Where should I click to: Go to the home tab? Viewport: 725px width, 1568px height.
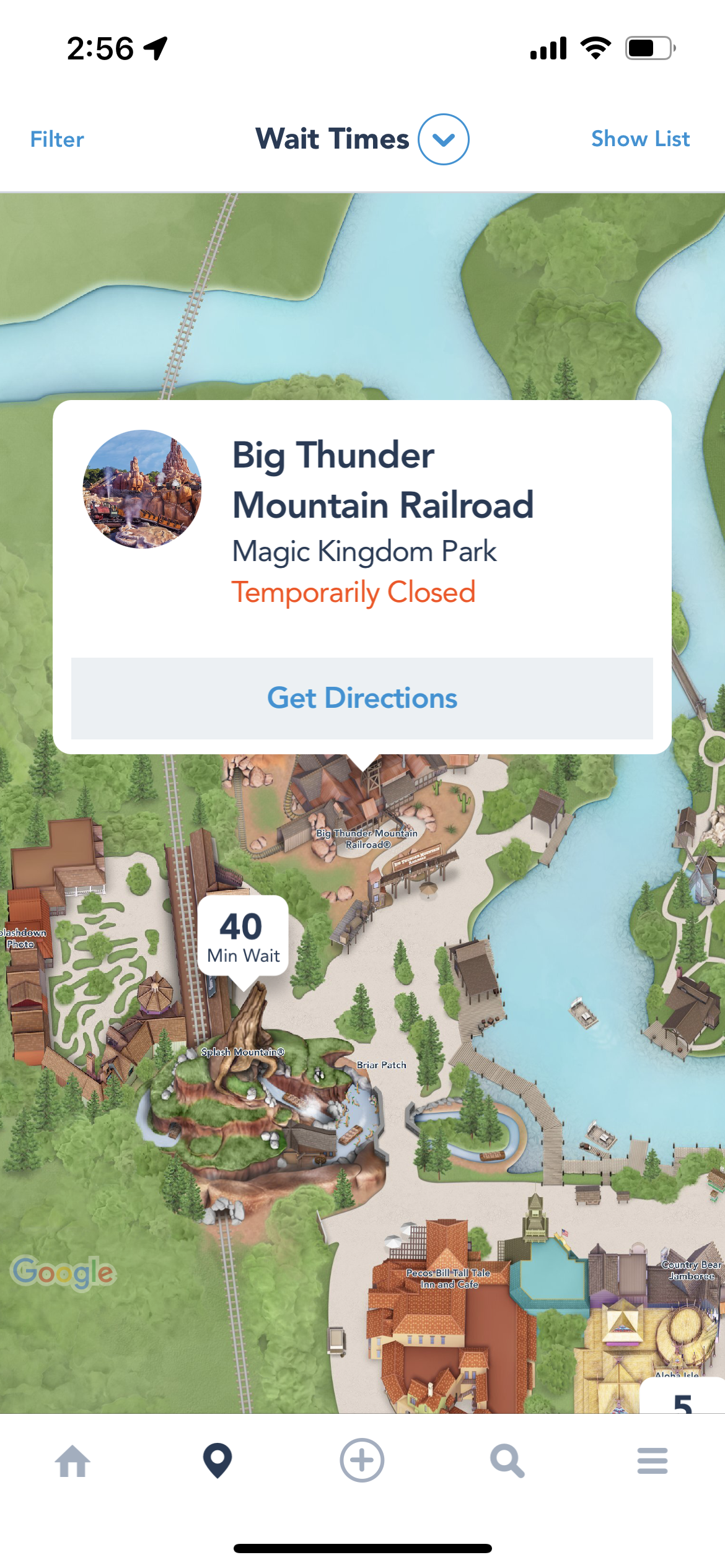coord(72,1461)
